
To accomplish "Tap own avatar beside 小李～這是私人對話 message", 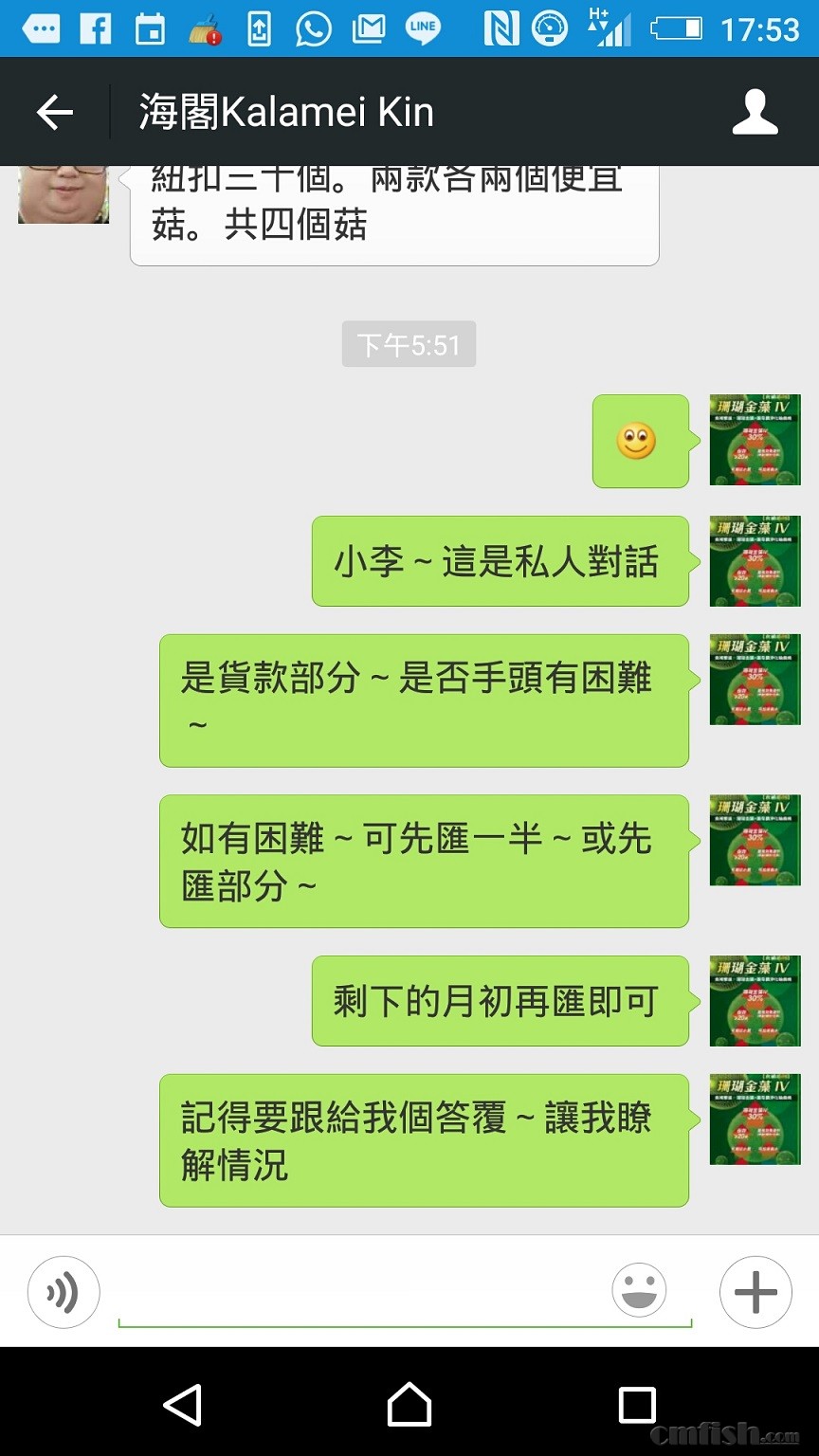I will (755, 561).
